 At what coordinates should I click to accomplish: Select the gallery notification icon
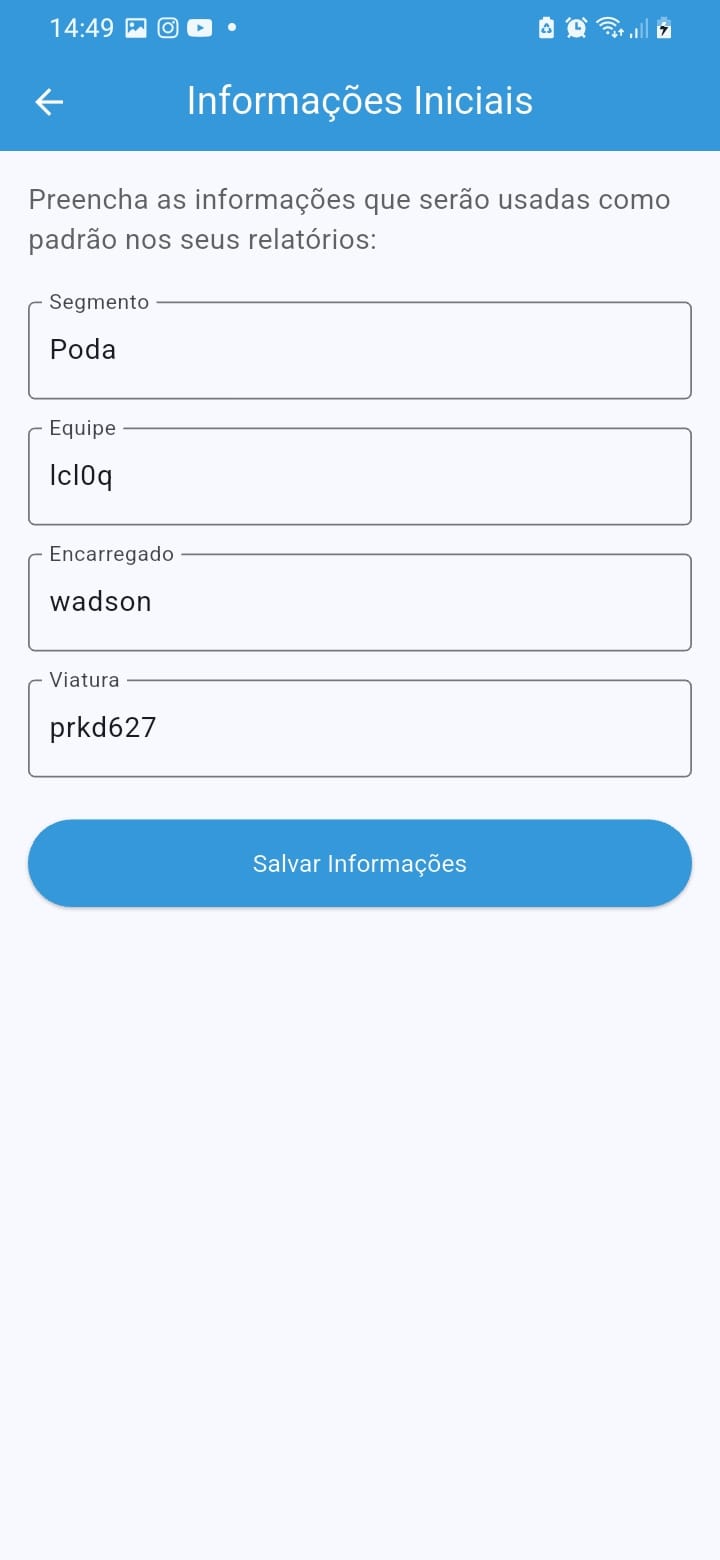coord(134,28)
